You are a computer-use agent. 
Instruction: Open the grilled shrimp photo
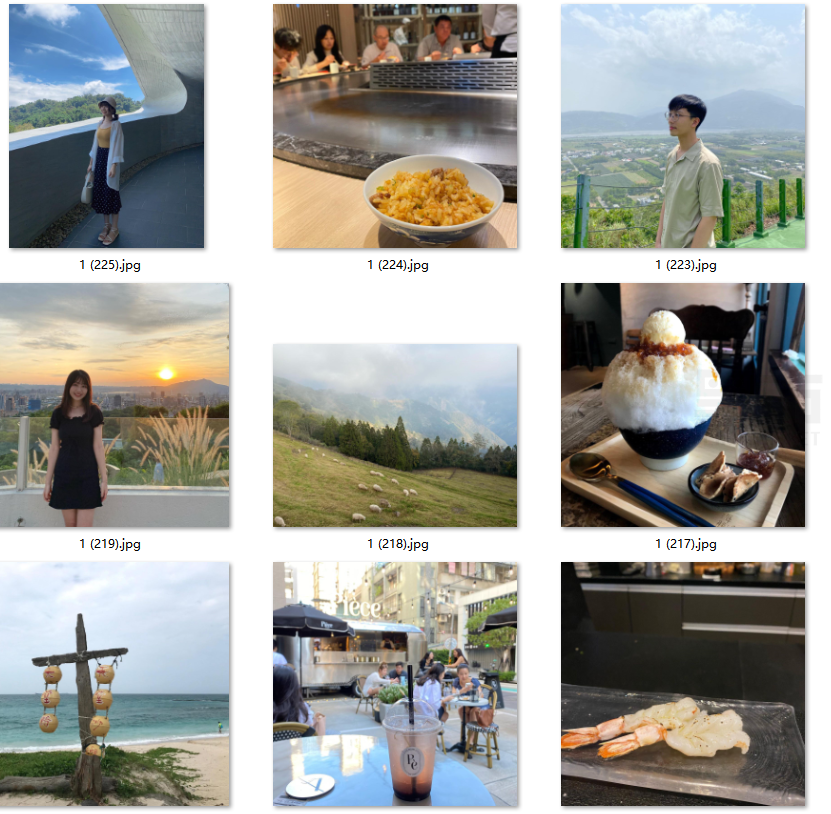683,684
